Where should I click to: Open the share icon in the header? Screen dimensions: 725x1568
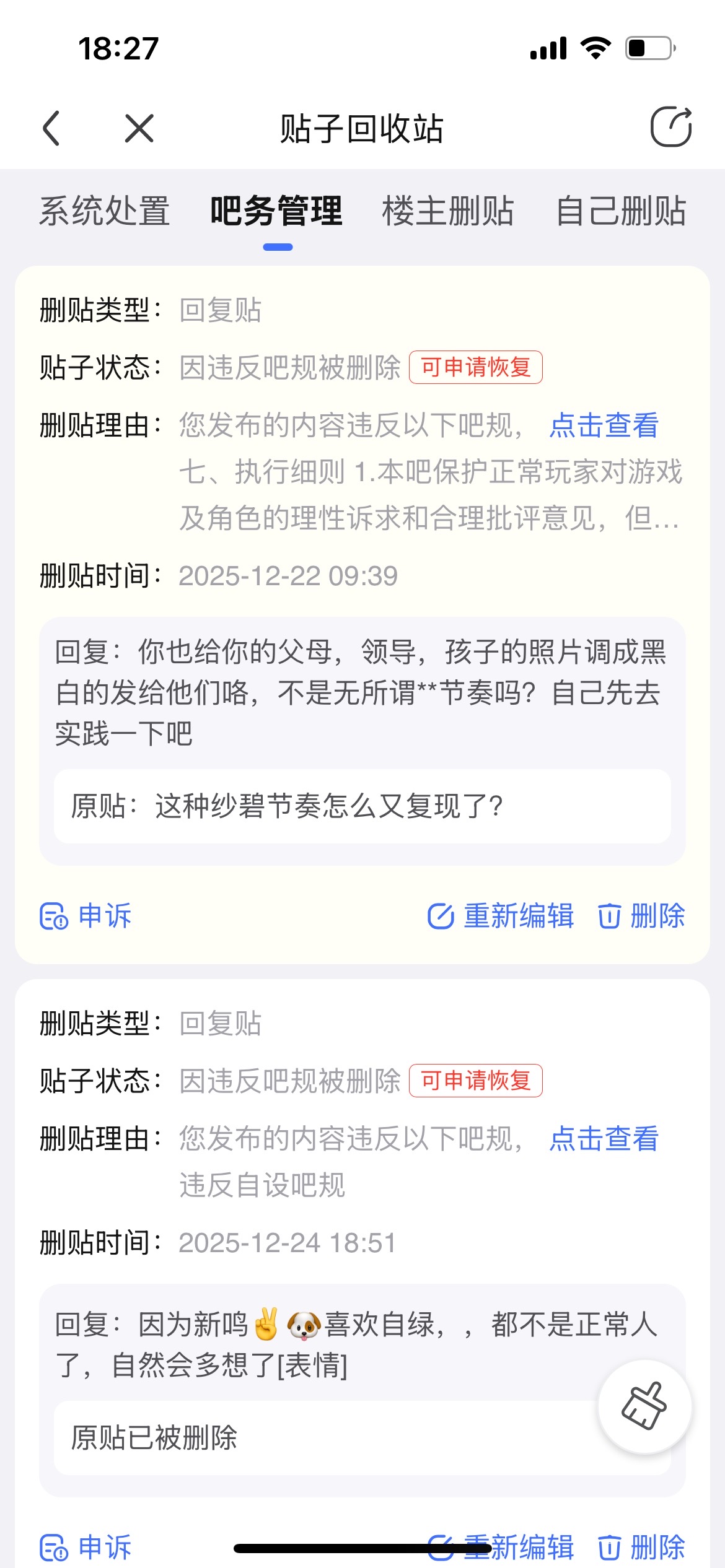670,127
